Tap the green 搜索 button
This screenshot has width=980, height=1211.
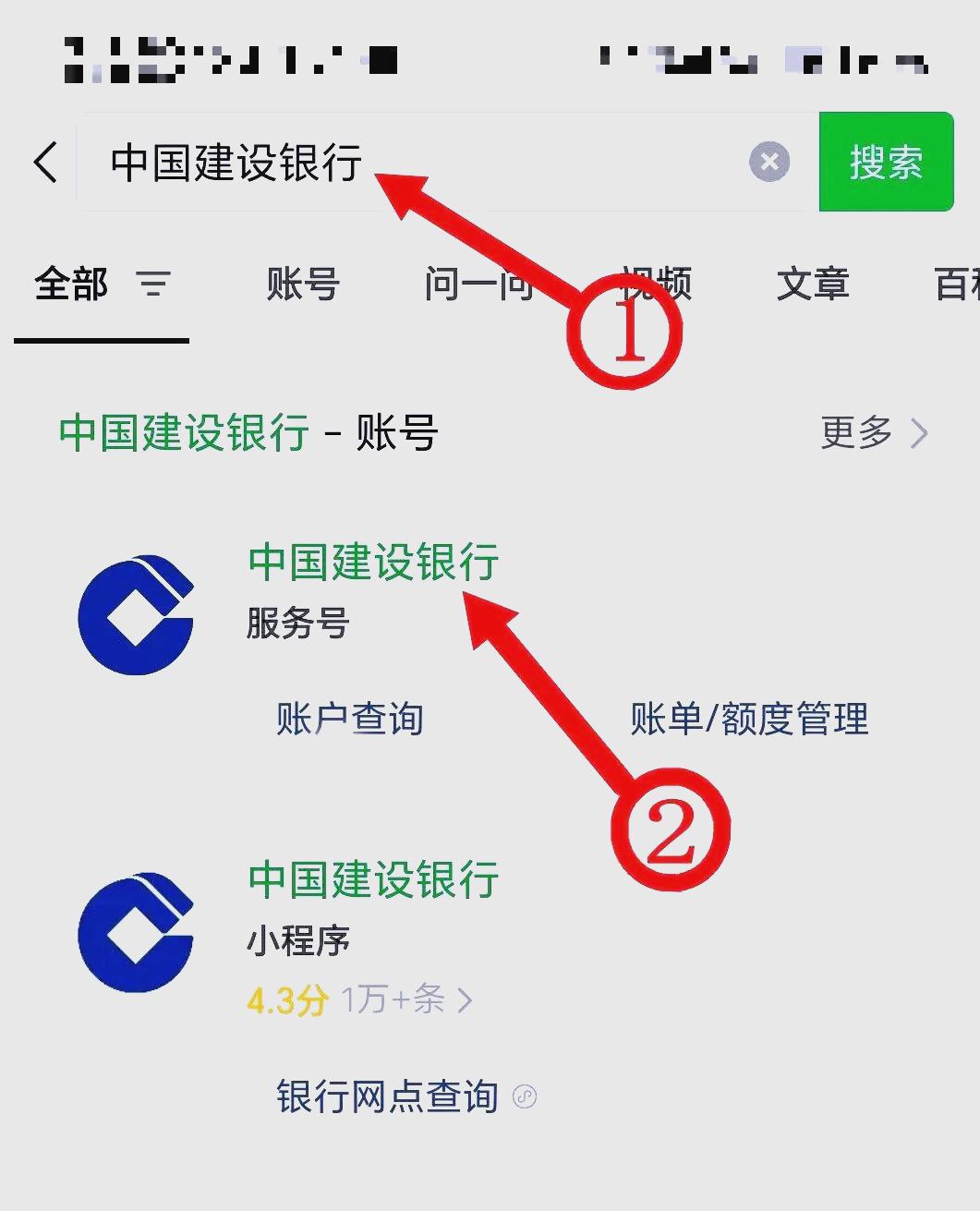click(885, 163)
